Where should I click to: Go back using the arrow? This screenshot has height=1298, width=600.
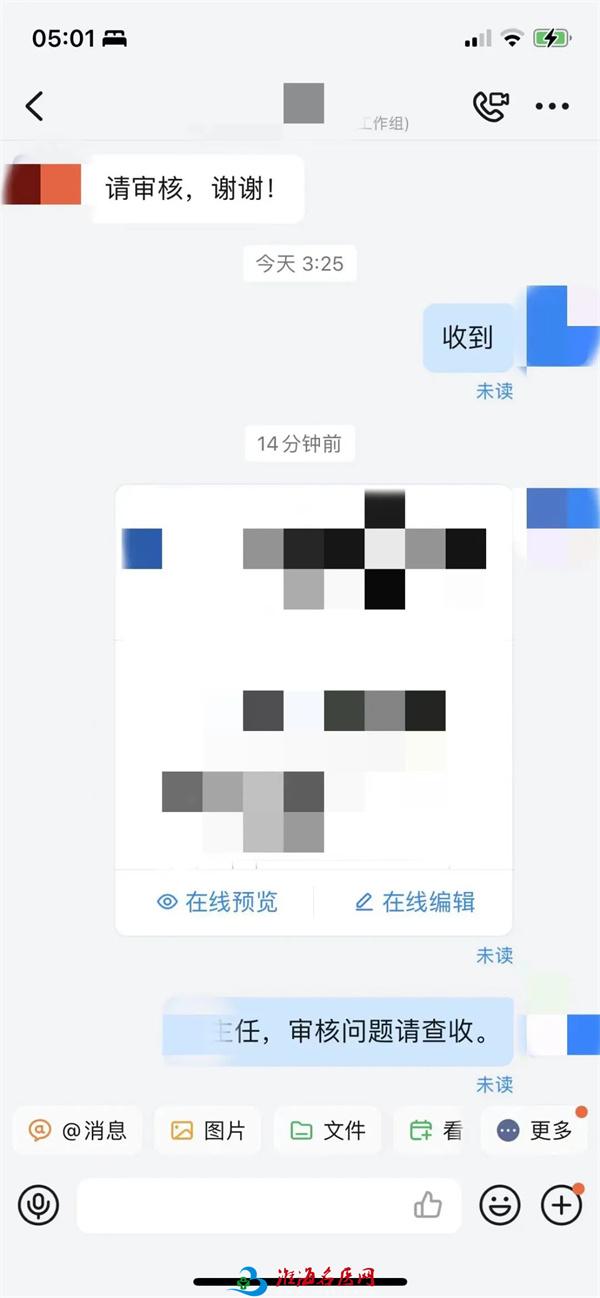(35, 106)
